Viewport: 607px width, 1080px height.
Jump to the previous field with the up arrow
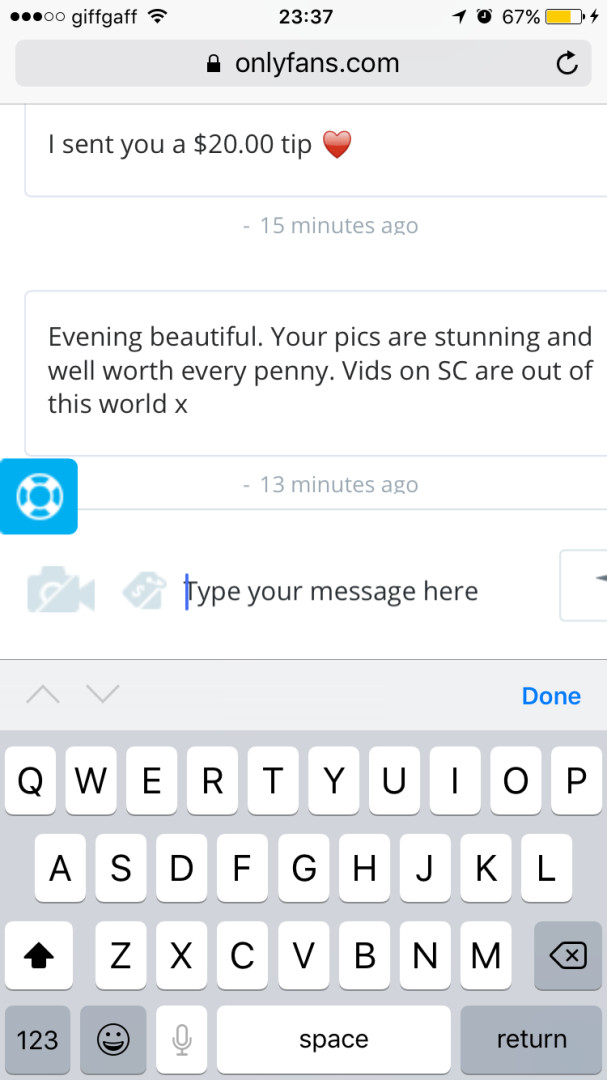[42, 693]
